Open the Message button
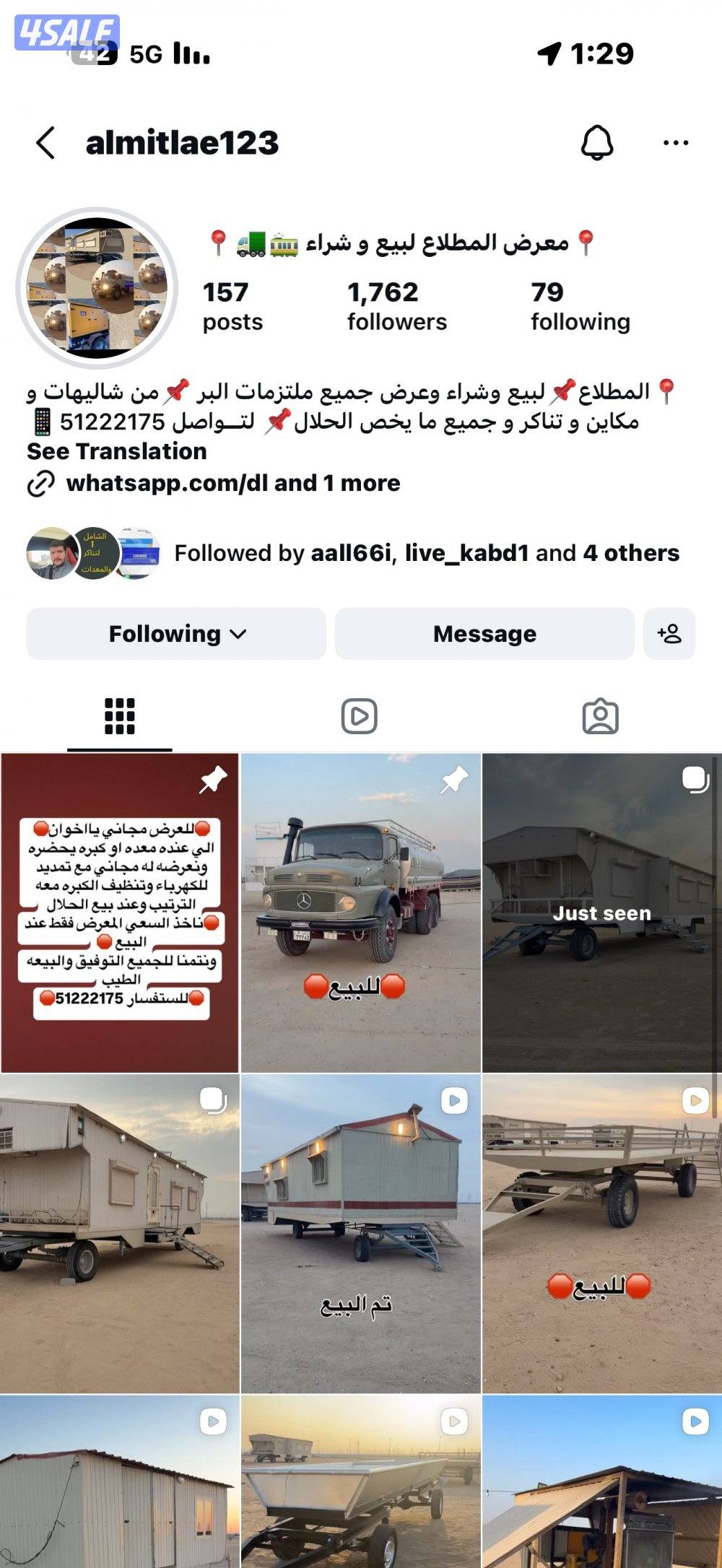 point(485,635)
